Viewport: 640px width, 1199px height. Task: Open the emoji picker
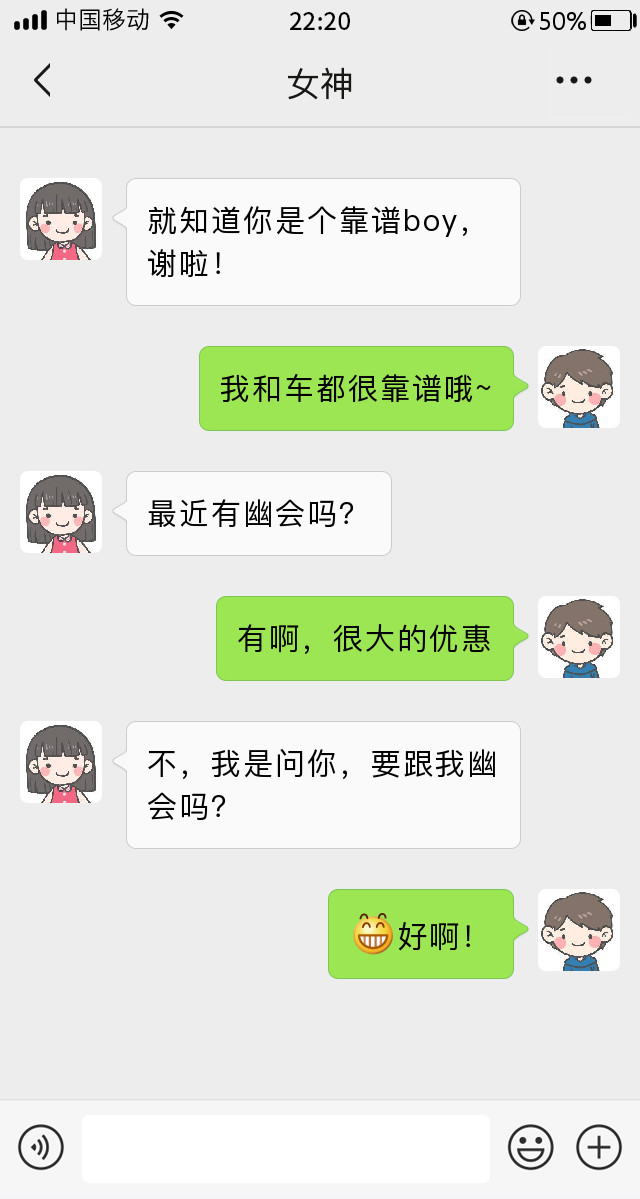click(x=530, y=1147)
